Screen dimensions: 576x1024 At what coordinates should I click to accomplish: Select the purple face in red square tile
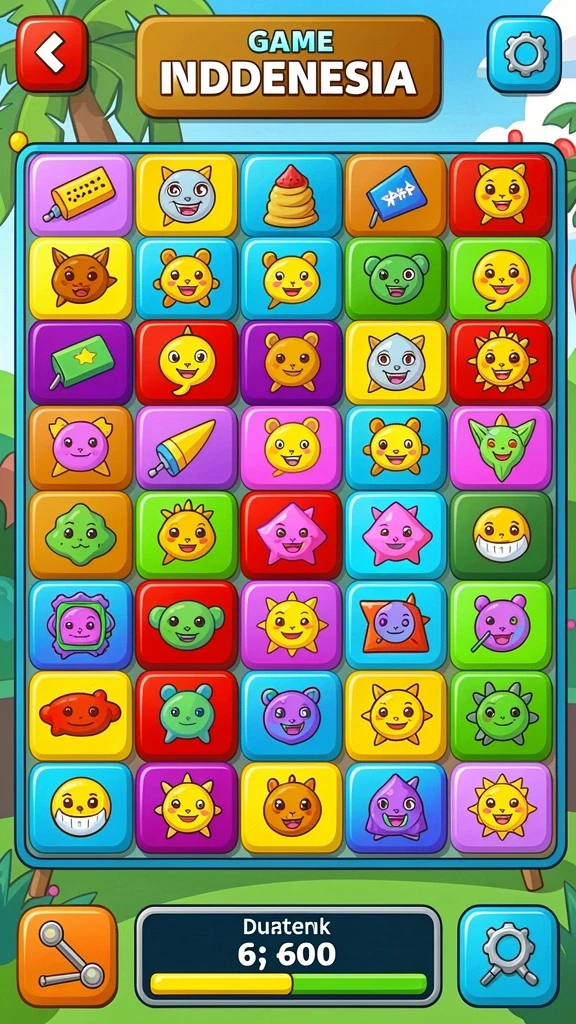pos(396,625)
